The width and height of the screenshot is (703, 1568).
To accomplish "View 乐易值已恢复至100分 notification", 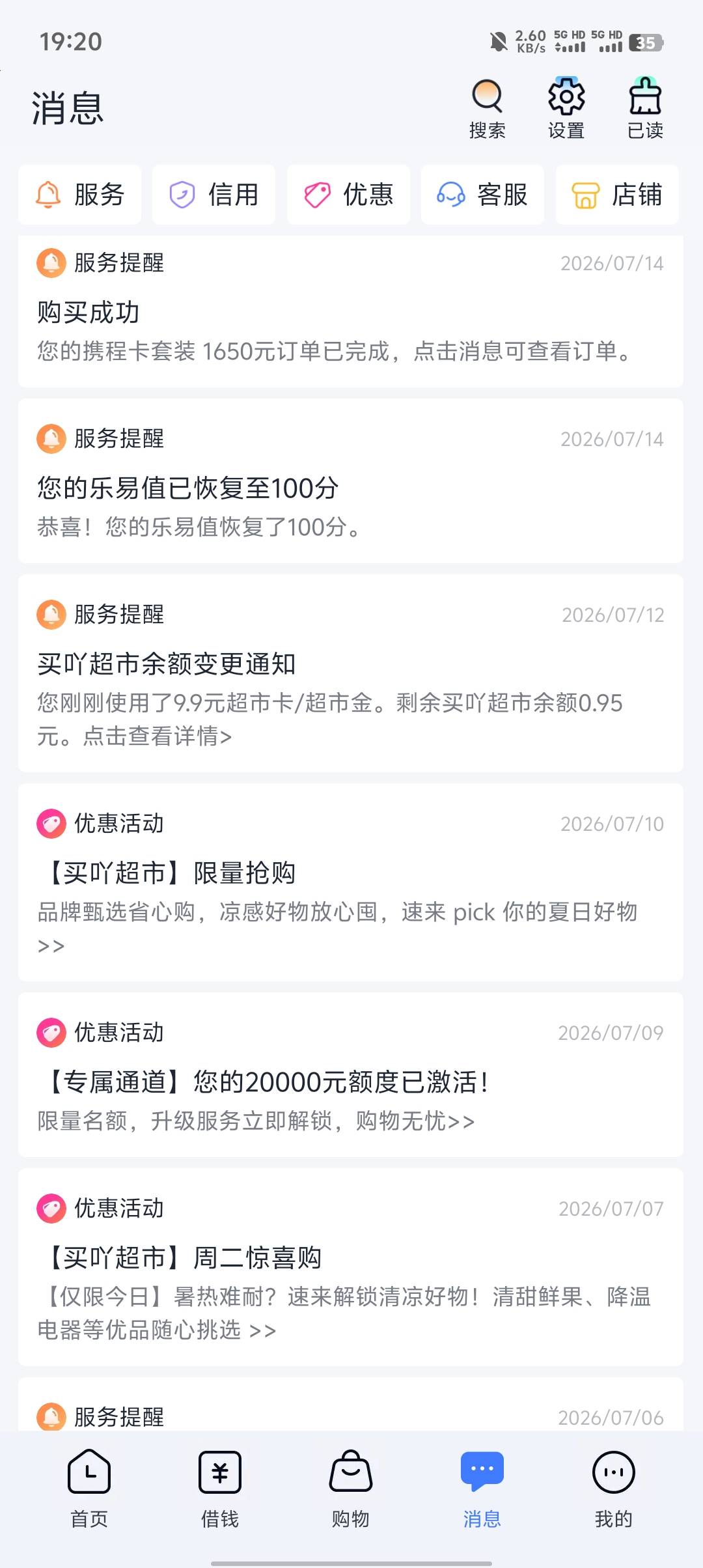I will pyautogui.click(x=350, y=481).
